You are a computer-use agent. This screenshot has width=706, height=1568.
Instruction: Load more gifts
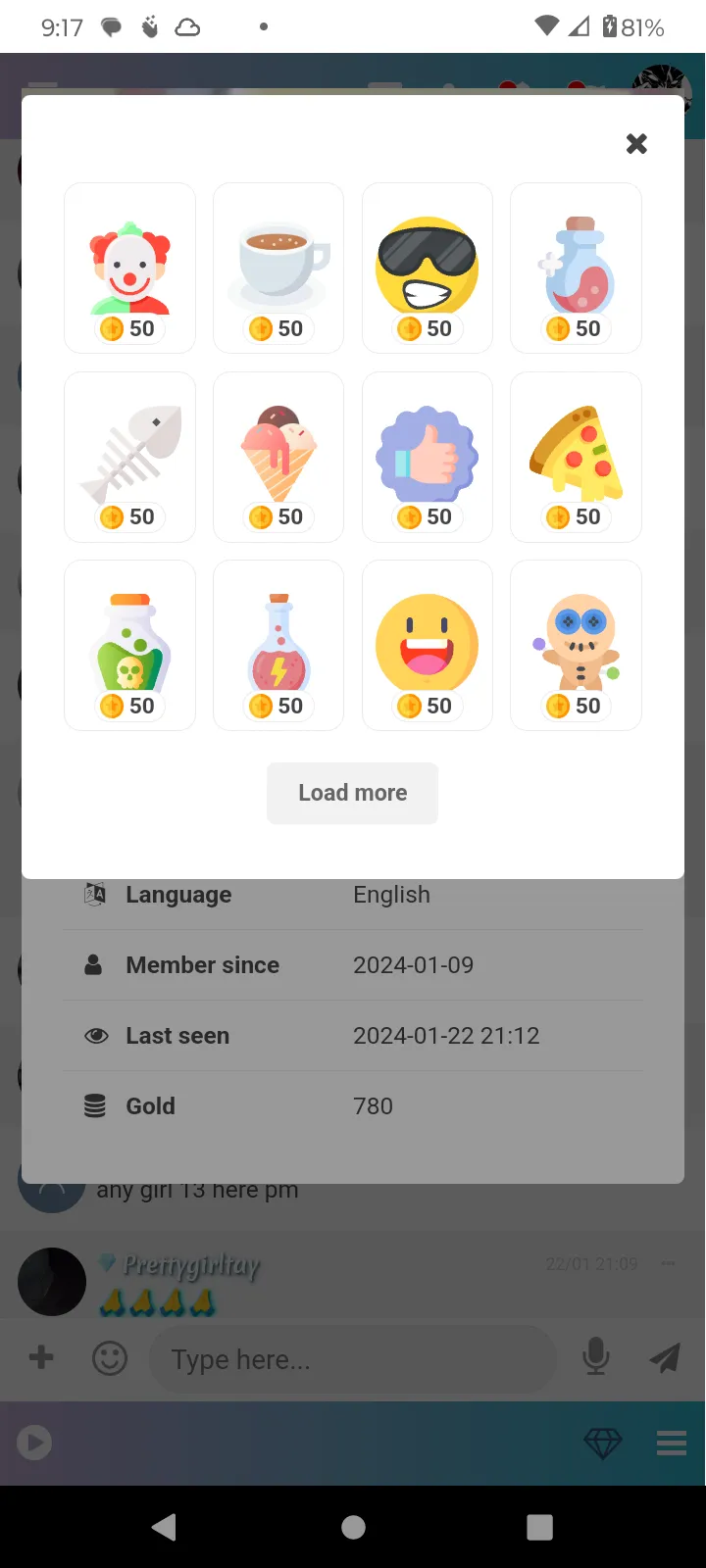352,793
